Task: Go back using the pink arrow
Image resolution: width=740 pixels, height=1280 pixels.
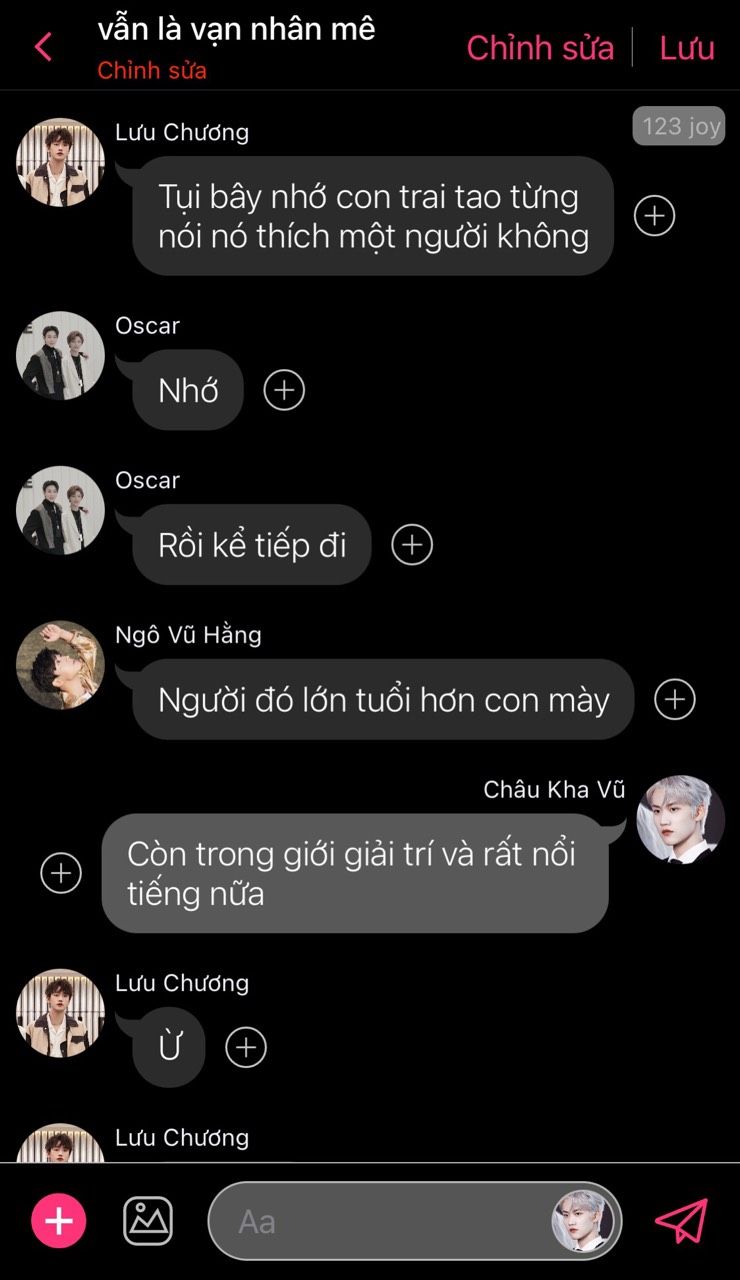Action: point(42,47)
